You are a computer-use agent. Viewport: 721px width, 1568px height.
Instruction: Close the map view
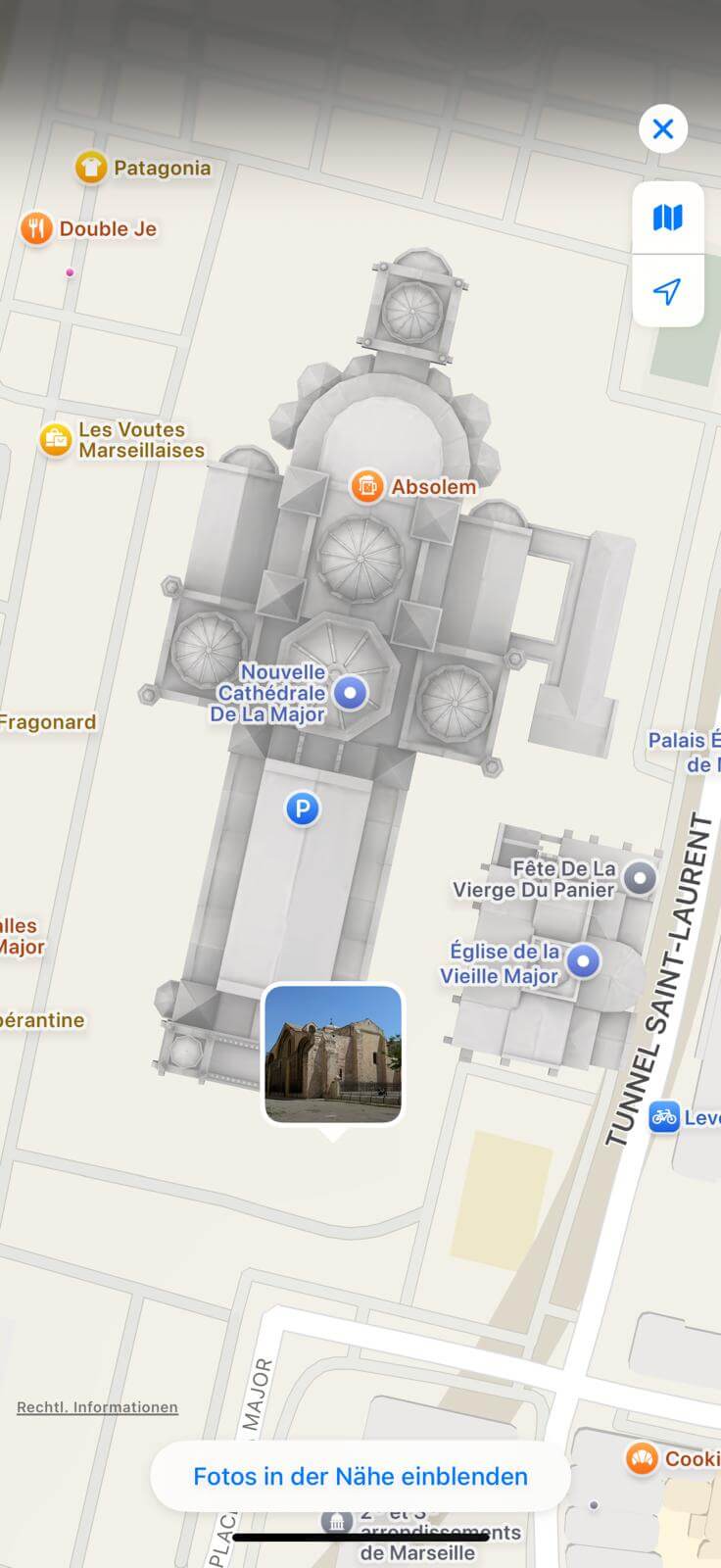663,128
